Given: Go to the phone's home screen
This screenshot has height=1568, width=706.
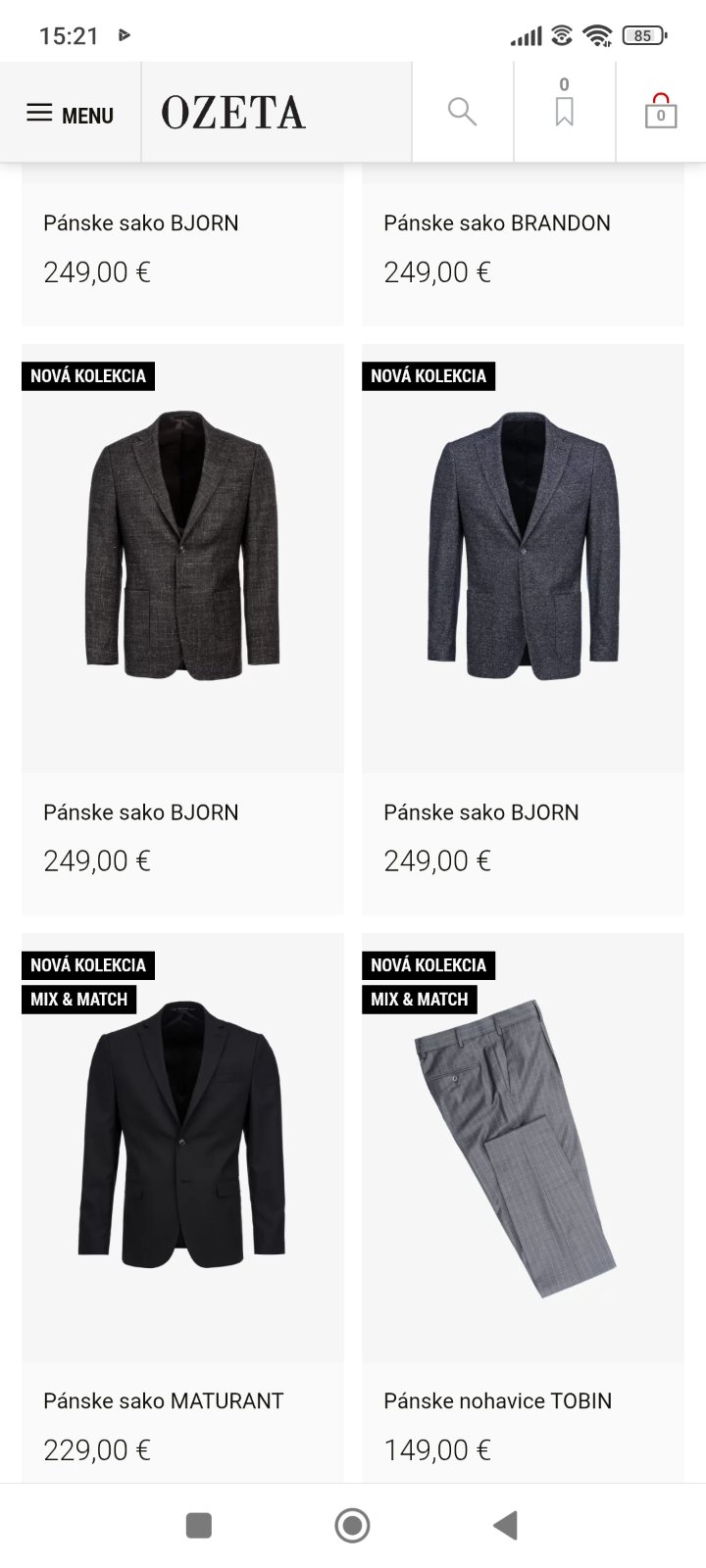Looking at the screenshot, I should 352,1525.
